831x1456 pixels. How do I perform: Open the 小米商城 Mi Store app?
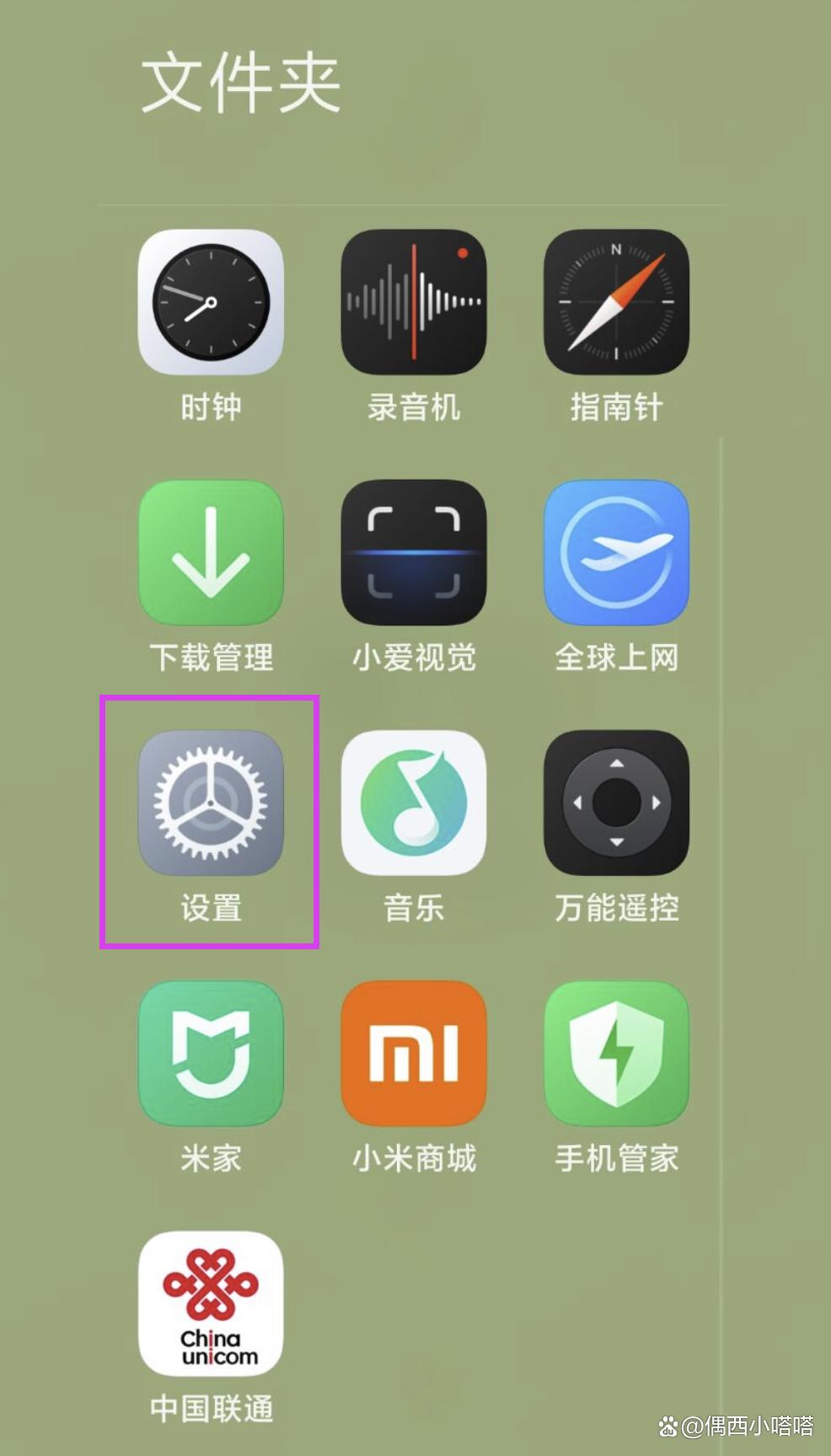pos(414,1053)
